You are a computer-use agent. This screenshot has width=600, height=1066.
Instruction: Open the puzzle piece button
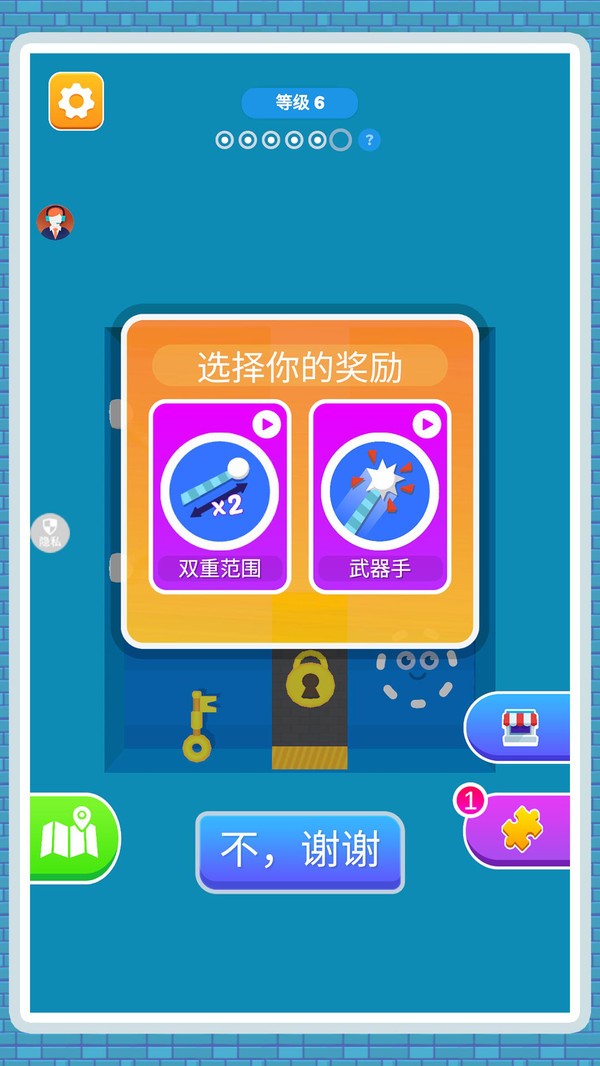pyautogui.click(x=522, y=830)
